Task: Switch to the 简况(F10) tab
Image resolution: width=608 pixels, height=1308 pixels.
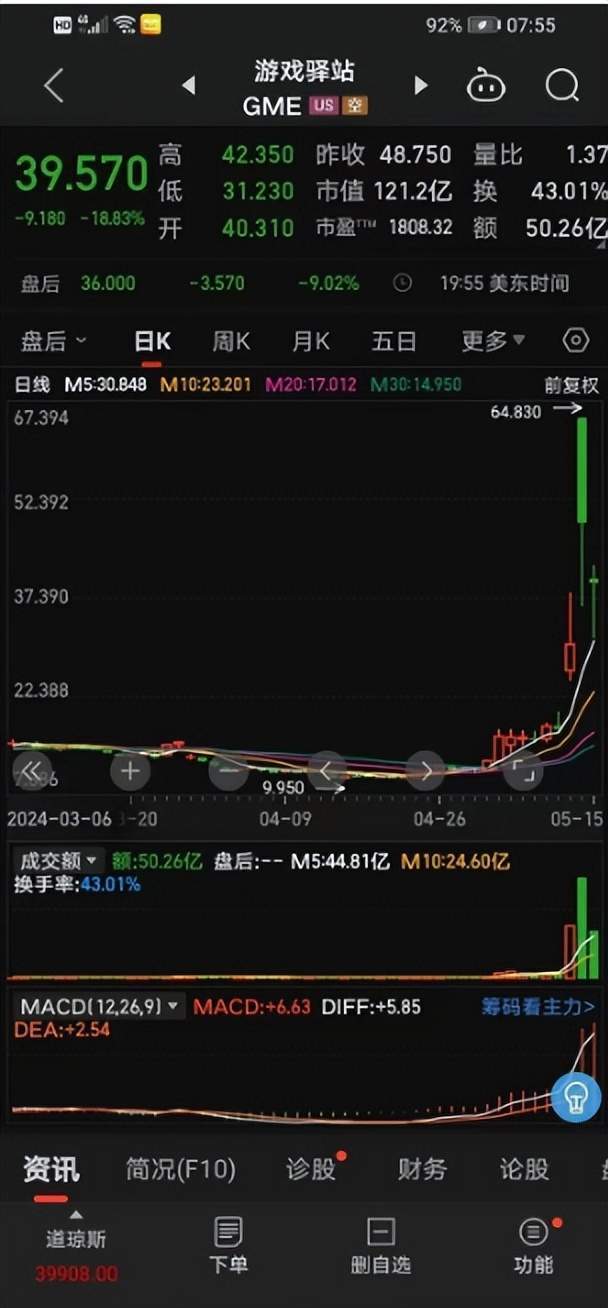Action: click(x=180, y=1168)
